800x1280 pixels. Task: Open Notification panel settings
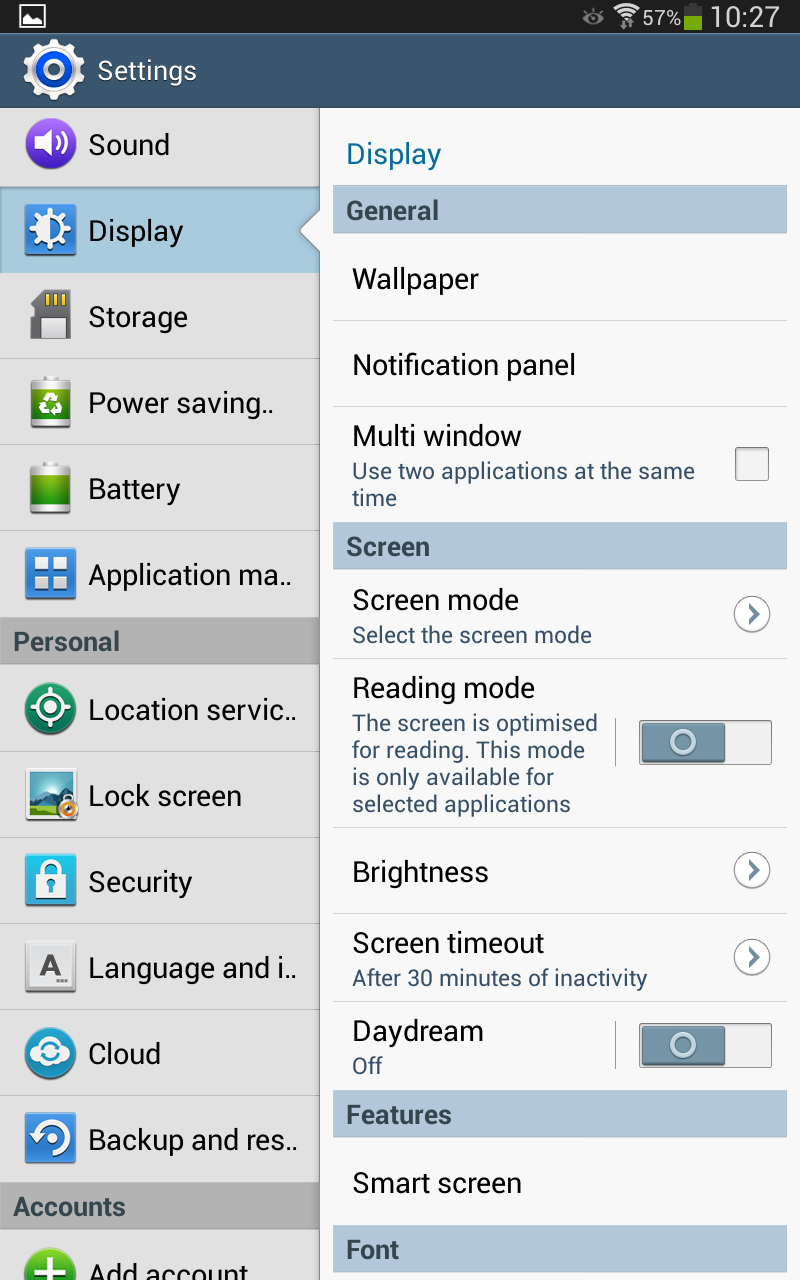point(560,365)
